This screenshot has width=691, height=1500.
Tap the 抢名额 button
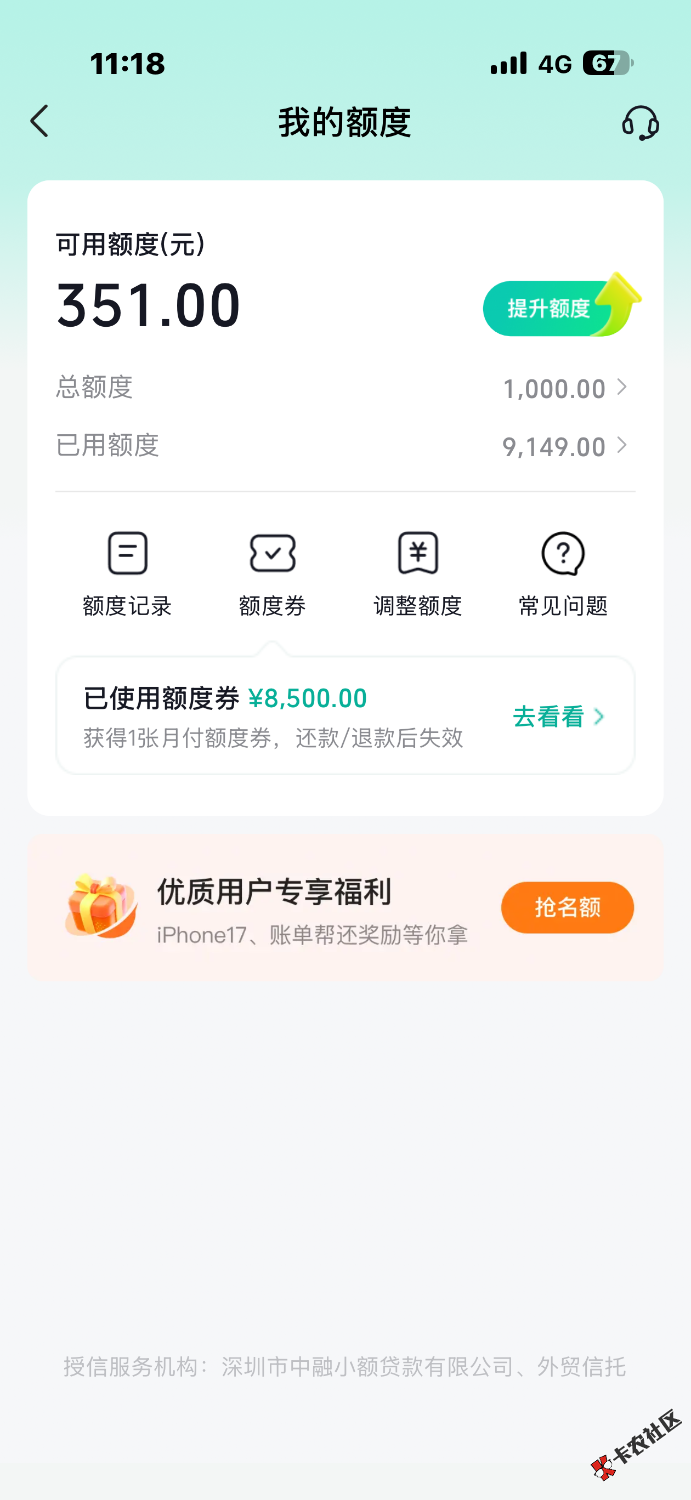click(x=567, y=907)
